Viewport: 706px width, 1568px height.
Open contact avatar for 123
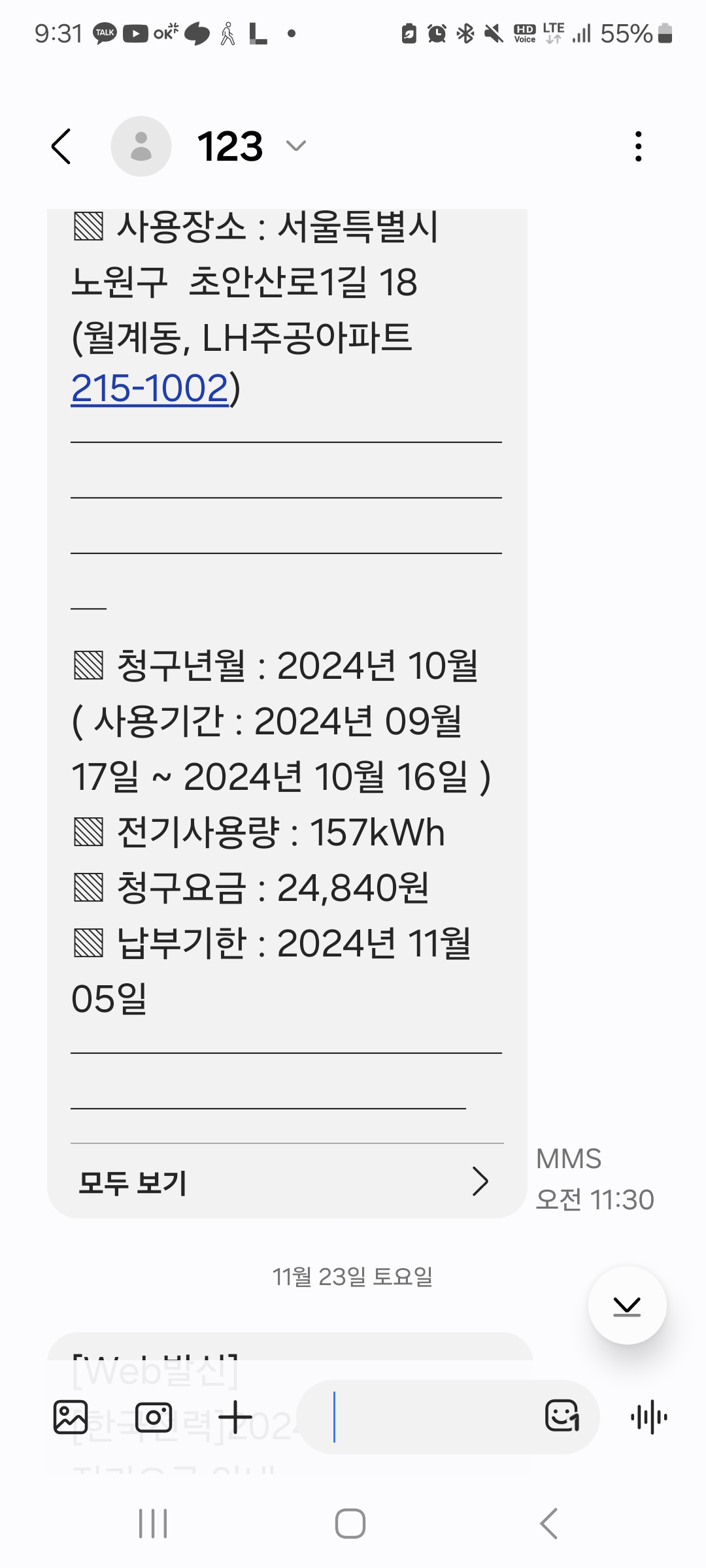[141, 146]
